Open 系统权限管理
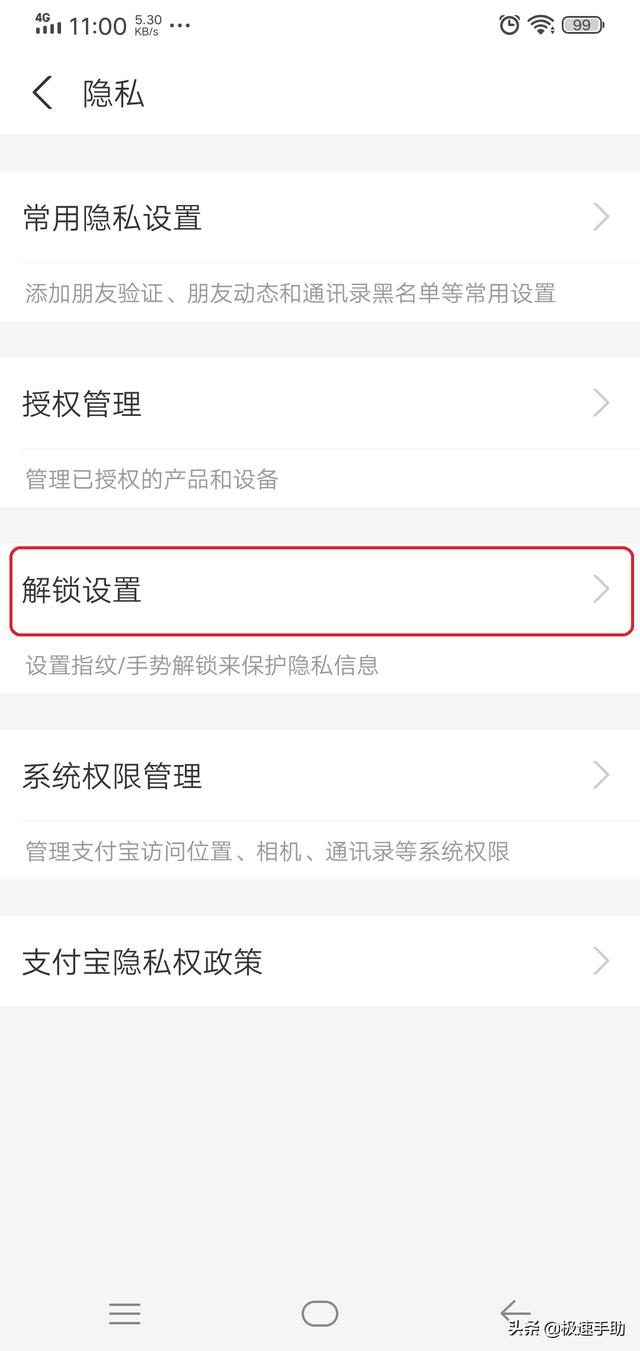This screenshot has height=1351, width=640. [x=320, y=775]
